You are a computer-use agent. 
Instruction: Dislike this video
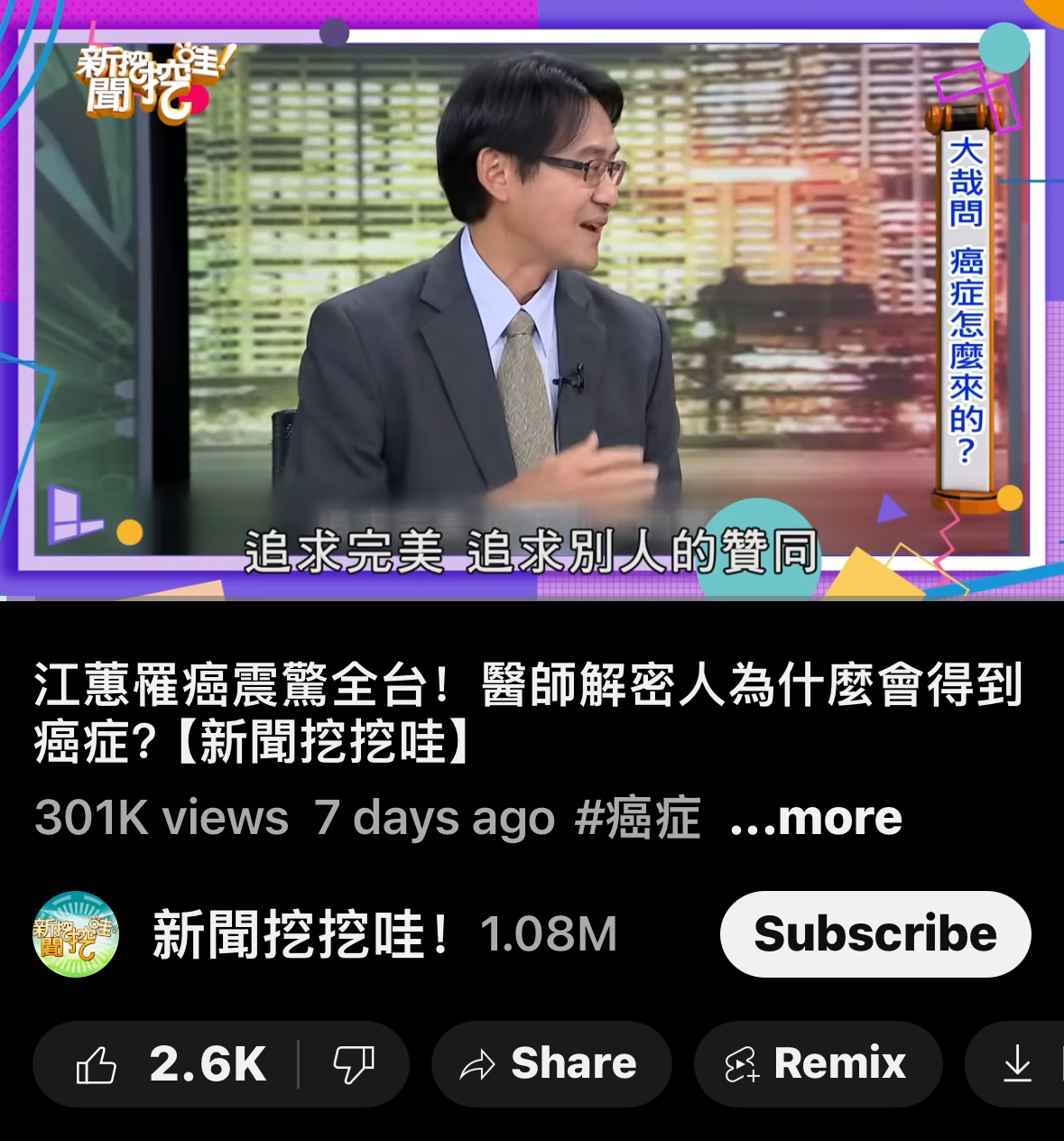354,1064
